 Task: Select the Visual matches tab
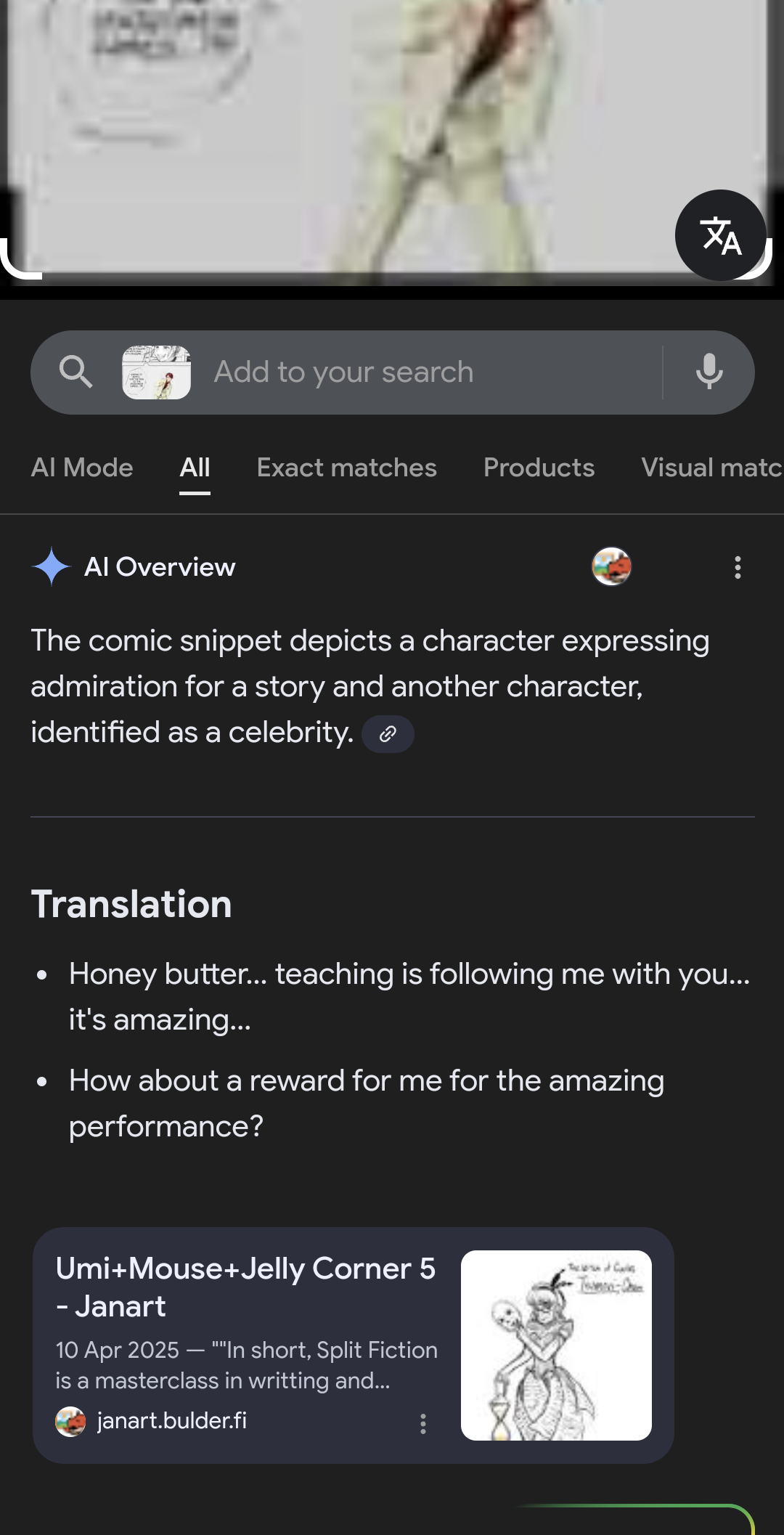pyautogui.click(x=711, y=468)
